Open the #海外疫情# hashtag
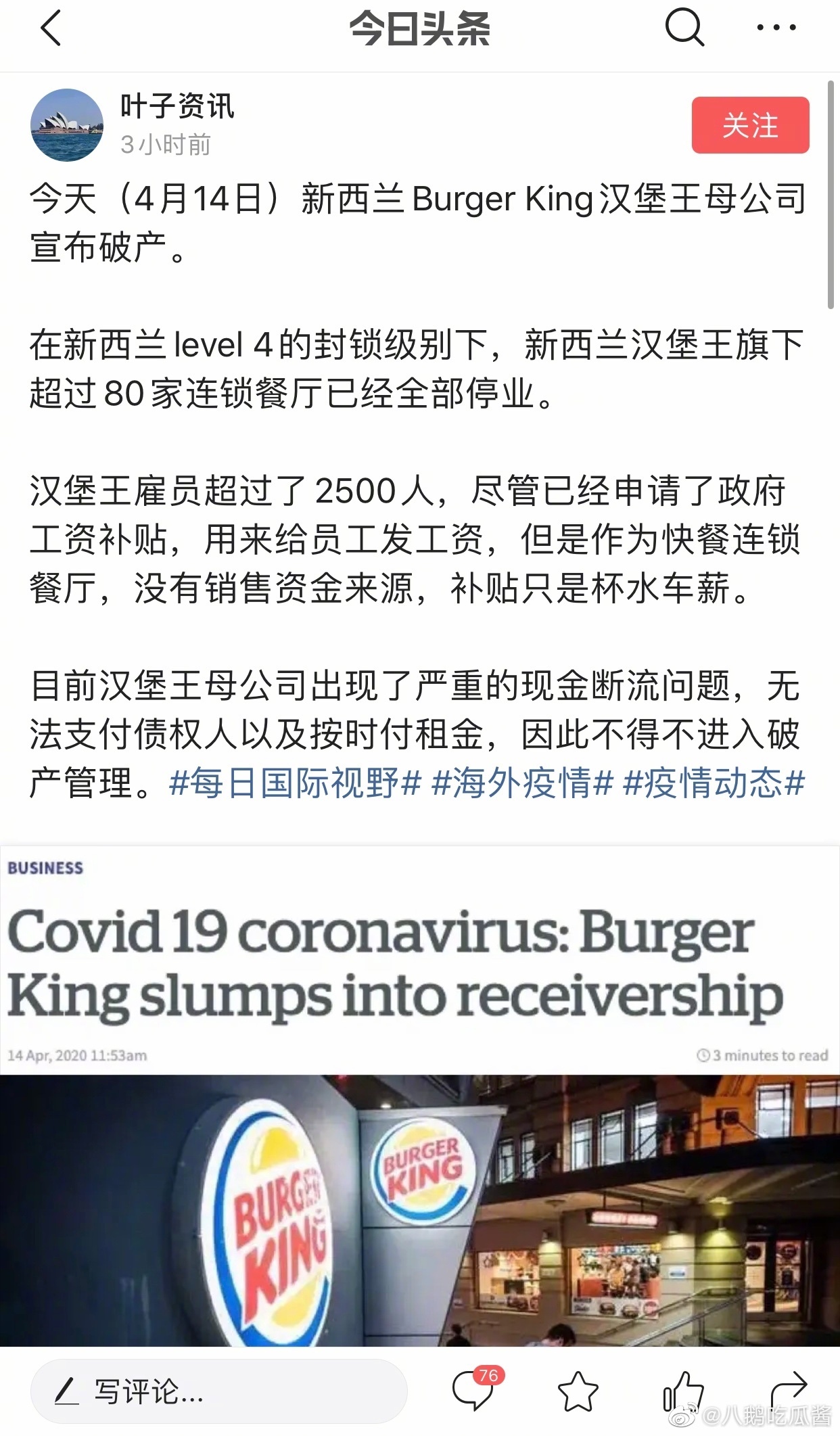 click(522, 783)
